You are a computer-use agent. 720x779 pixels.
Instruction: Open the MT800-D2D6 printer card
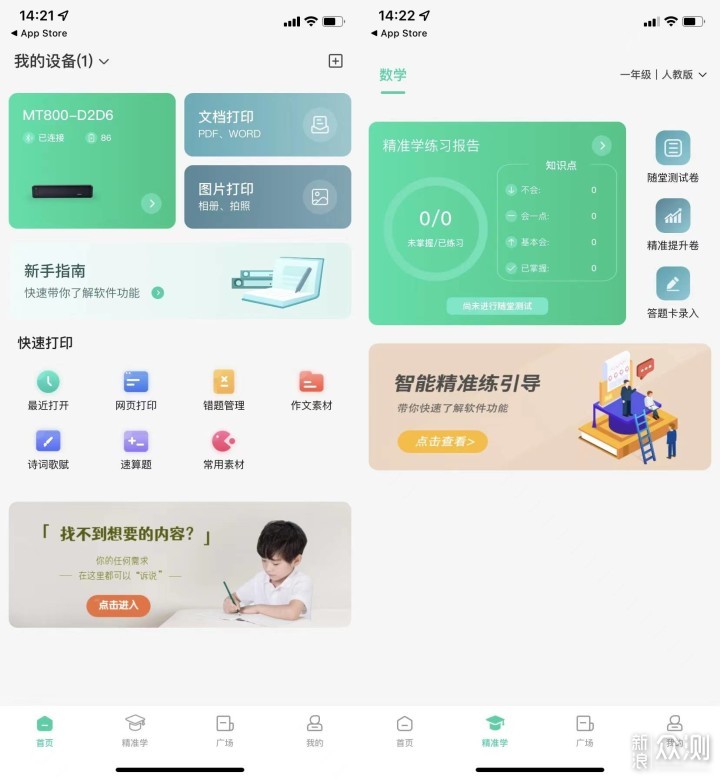pyautogui.click(x=92, y=161)
